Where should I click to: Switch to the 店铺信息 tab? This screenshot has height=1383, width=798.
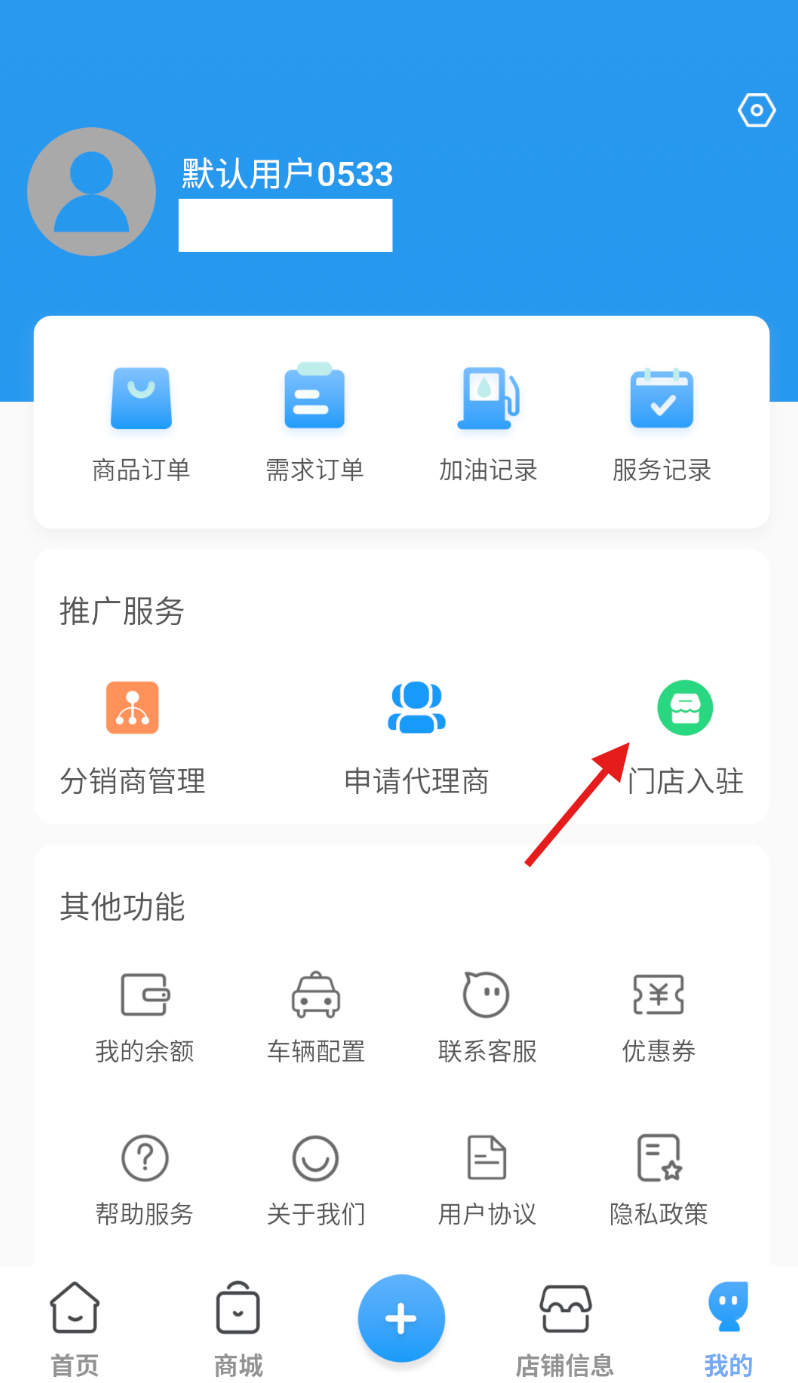[565, 1328]
